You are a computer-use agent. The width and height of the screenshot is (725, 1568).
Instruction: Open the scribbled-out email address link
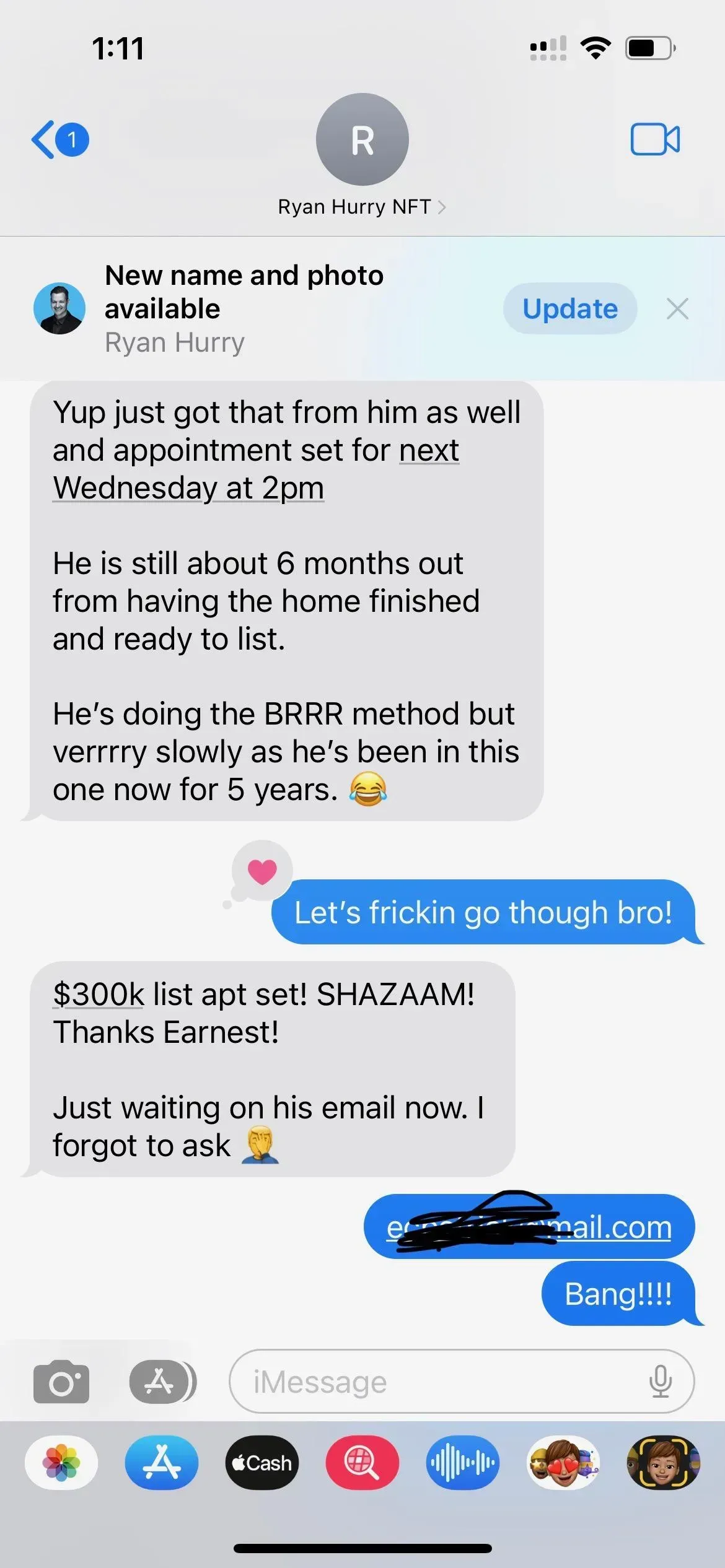(x=529, y=1226)
